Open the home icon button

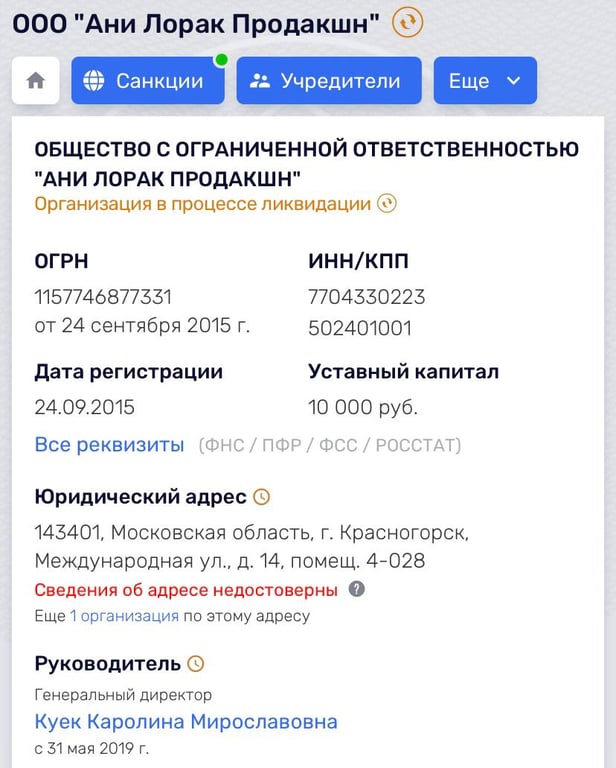tap(36, 81)
